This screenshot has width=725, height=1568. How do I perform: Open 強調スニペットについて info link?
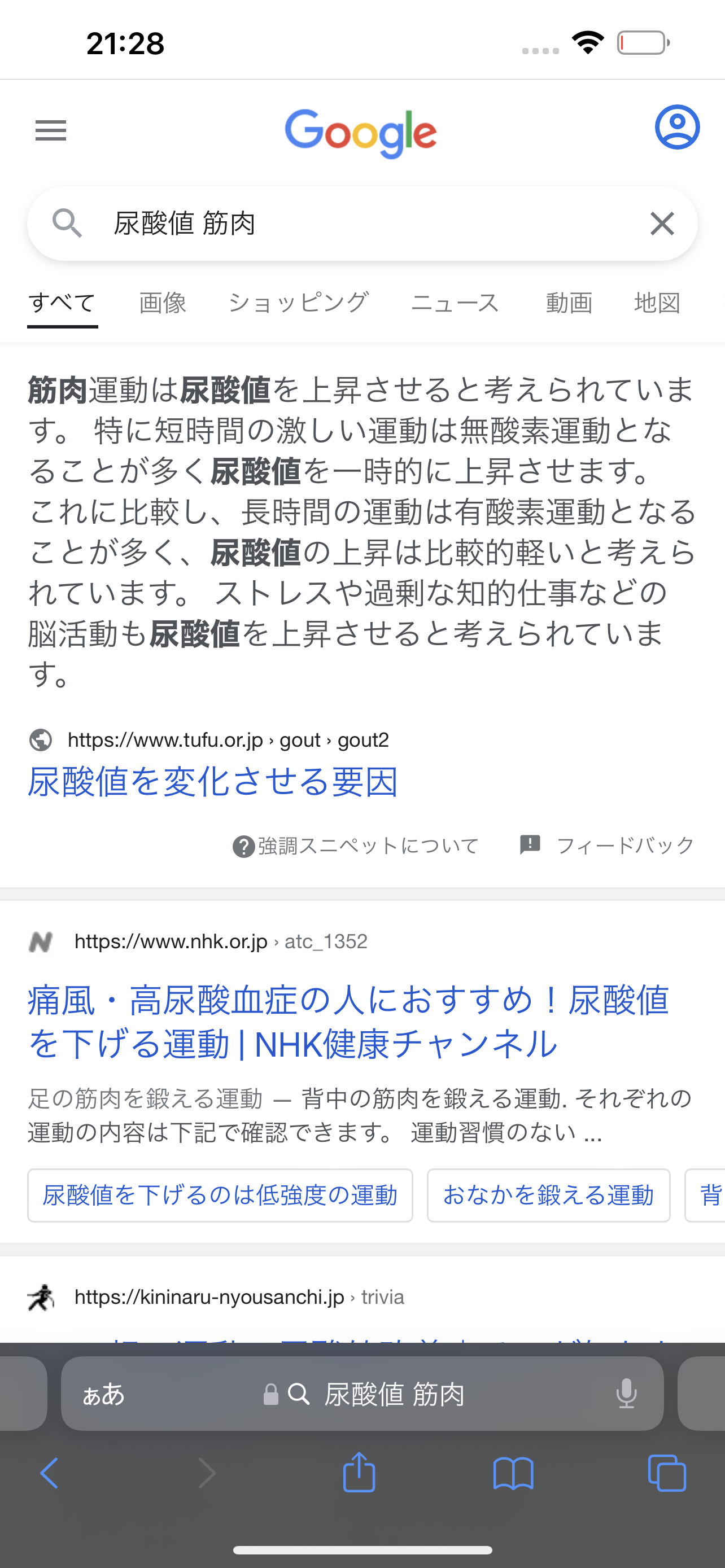[x=356, y=846]
